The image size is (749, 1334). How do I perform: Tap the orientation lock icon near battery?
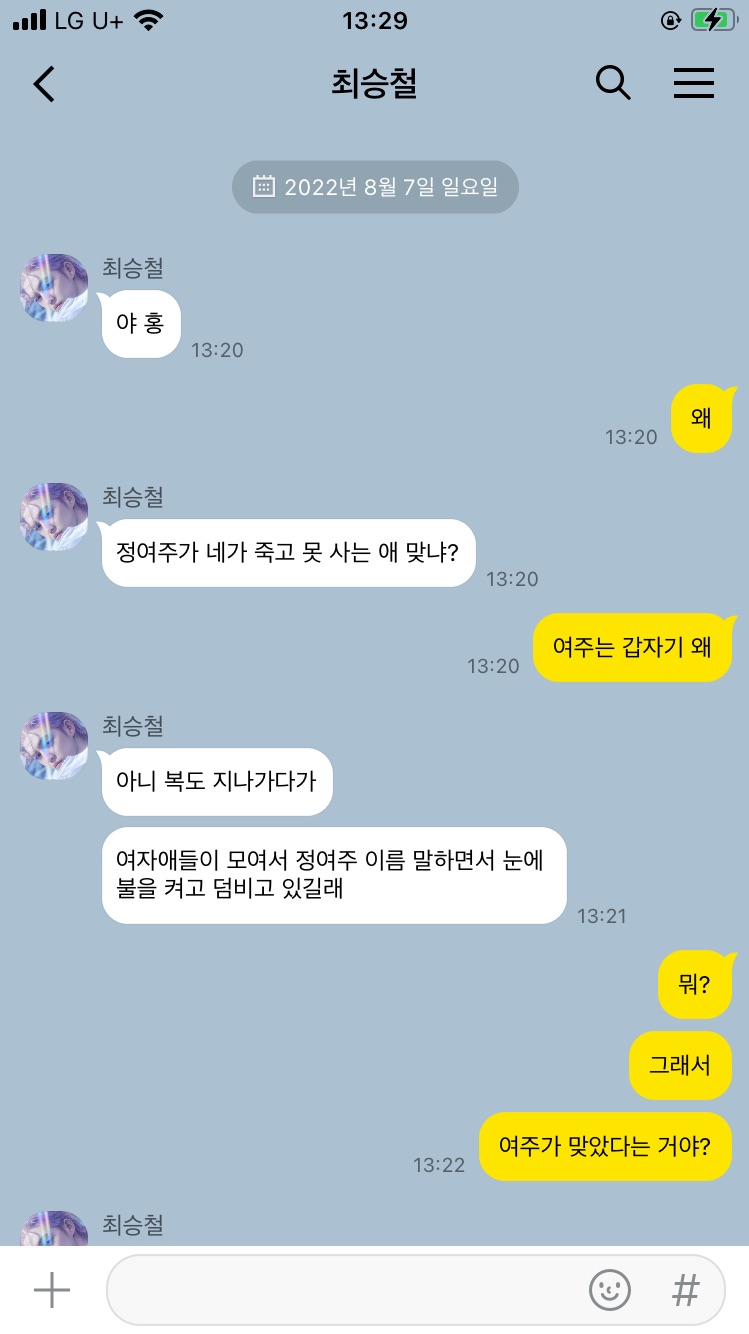[x=670, y=18]
